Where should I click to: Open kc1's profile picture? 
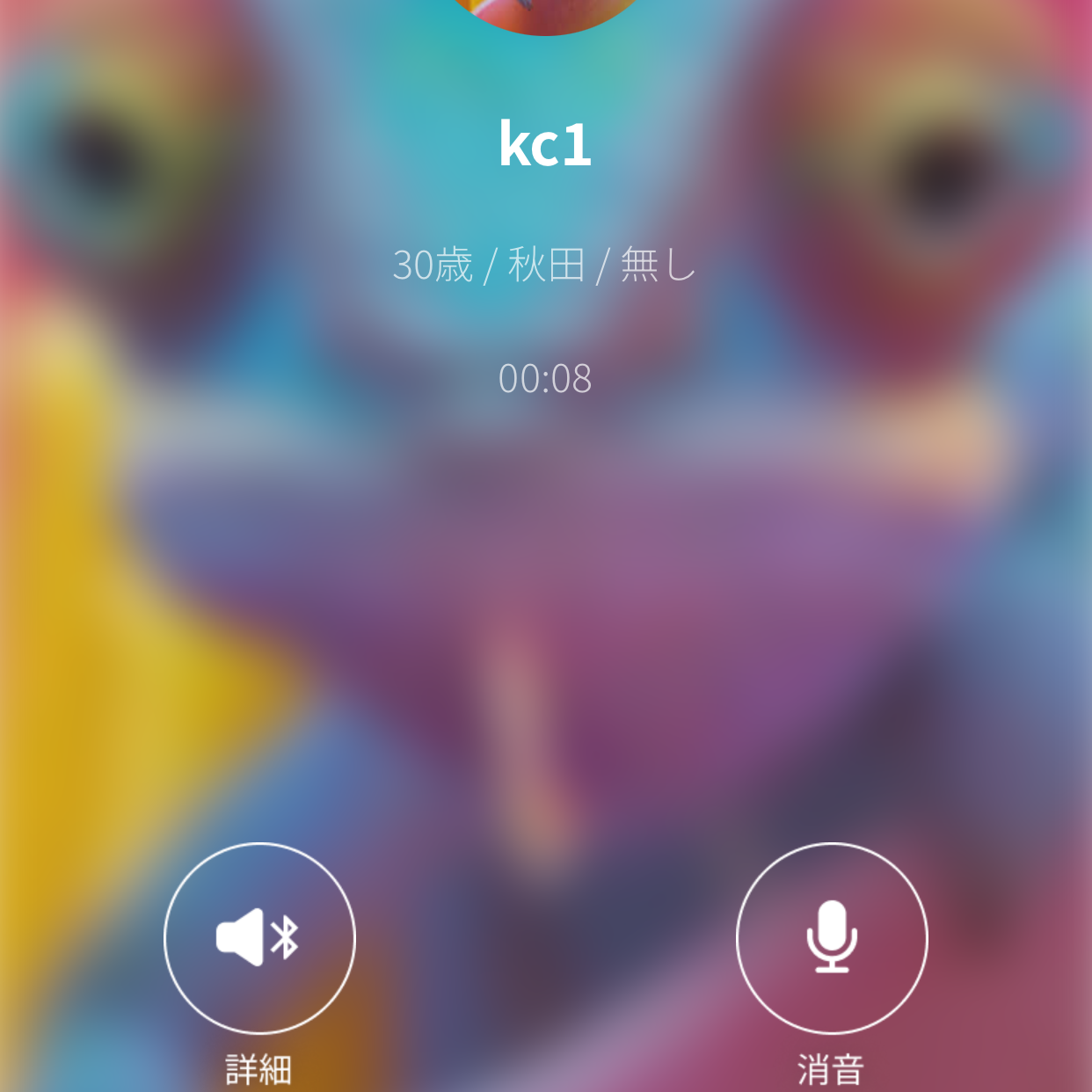click(546, 12)
